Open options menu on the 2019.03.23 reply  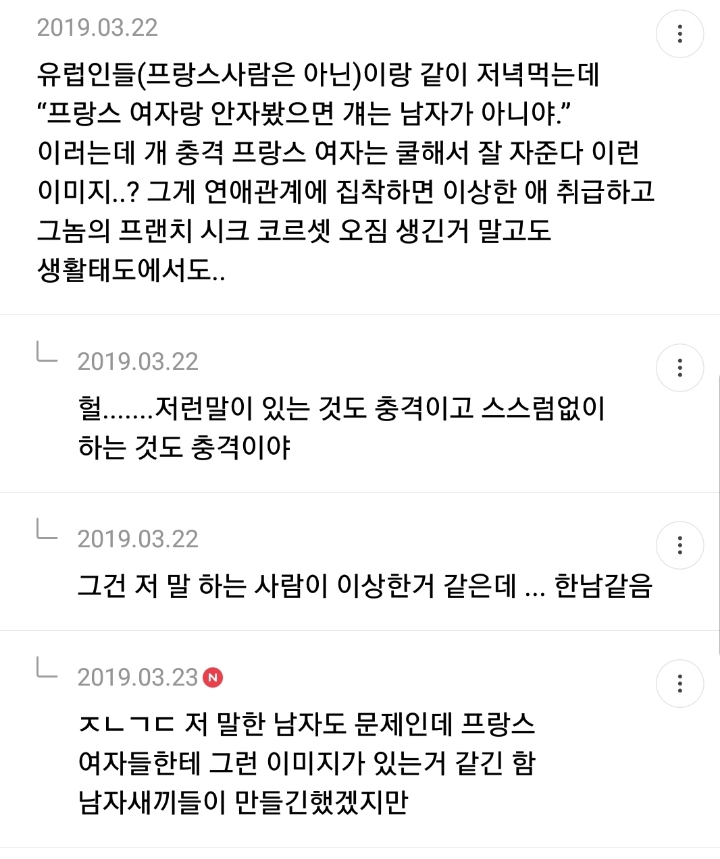tap(680, 683)
